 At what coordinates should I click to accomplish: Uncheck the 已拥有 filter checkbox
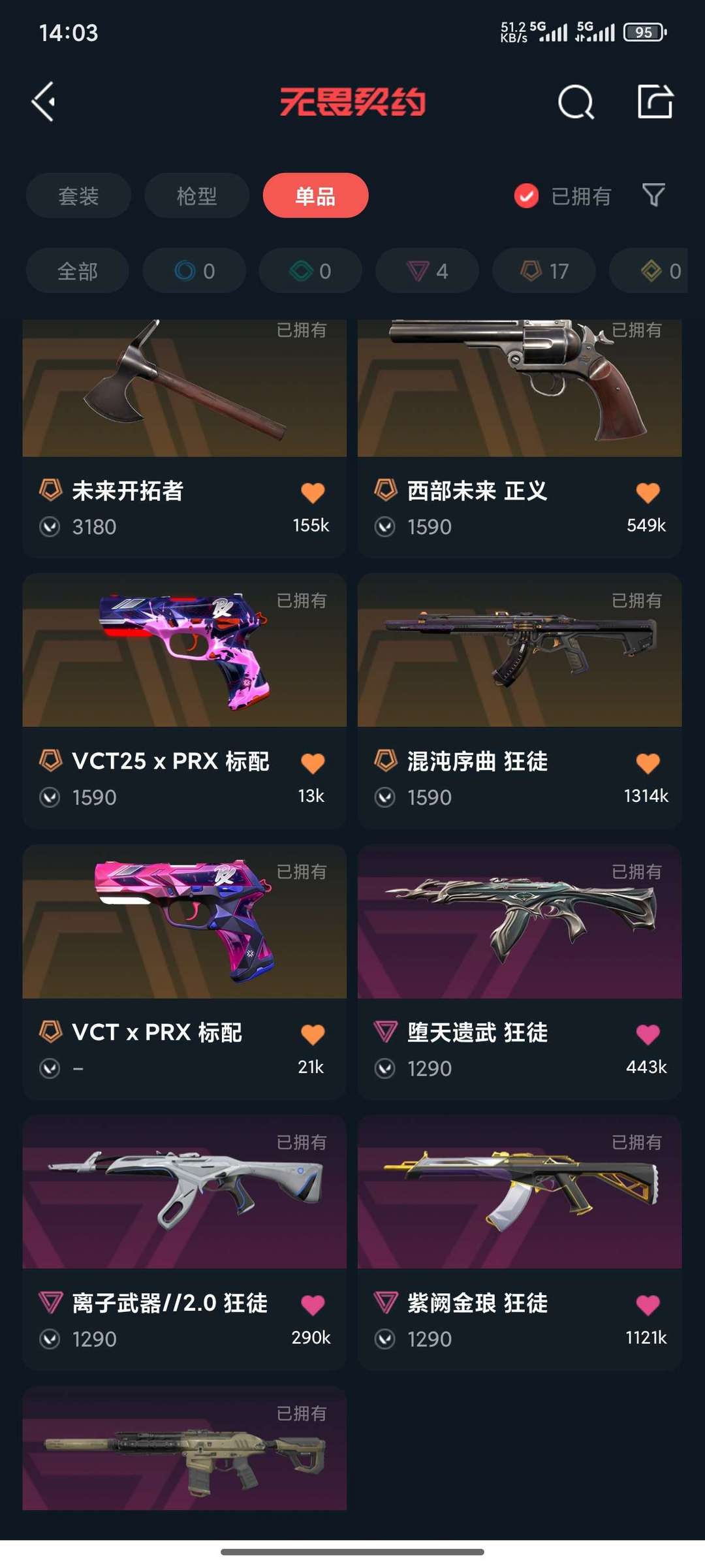pyautogui.click(x=526, y=195)
